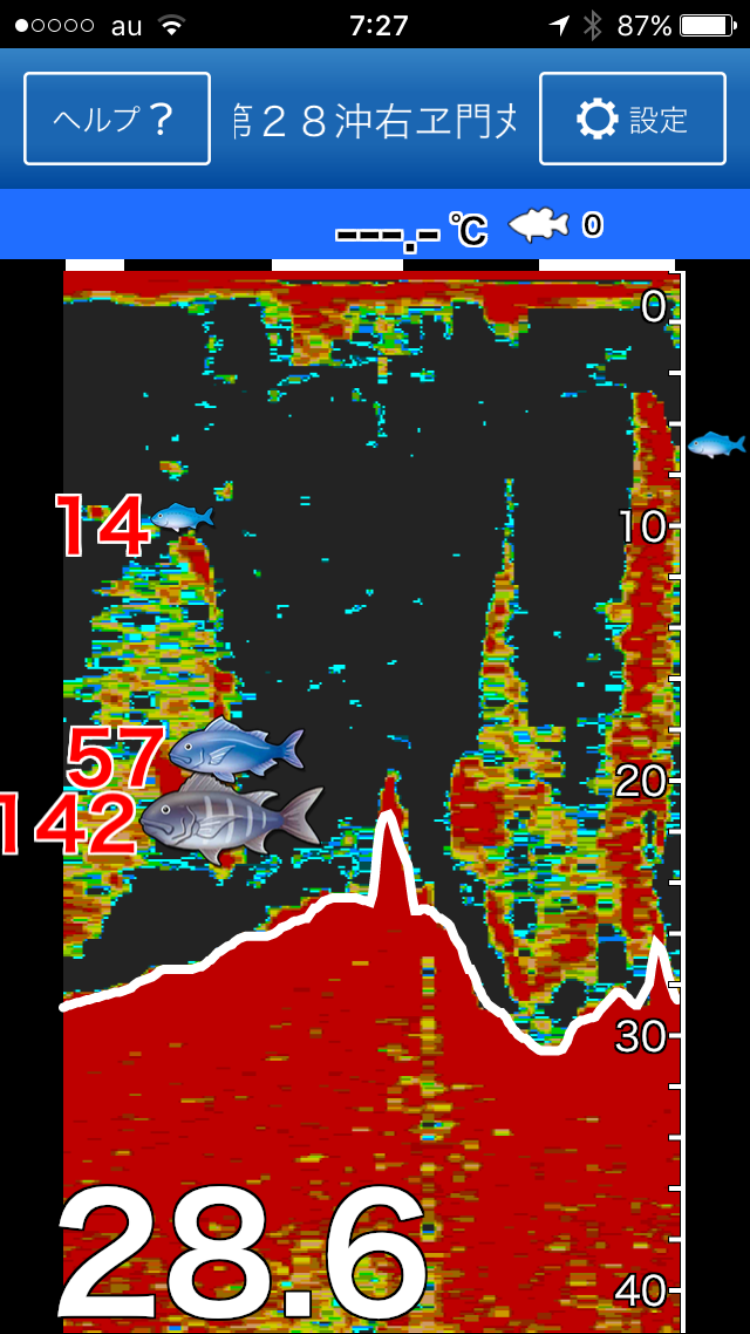Open the ヘルプ? help button
This screenshot has height=1334, width=750.
coord(117,118)
